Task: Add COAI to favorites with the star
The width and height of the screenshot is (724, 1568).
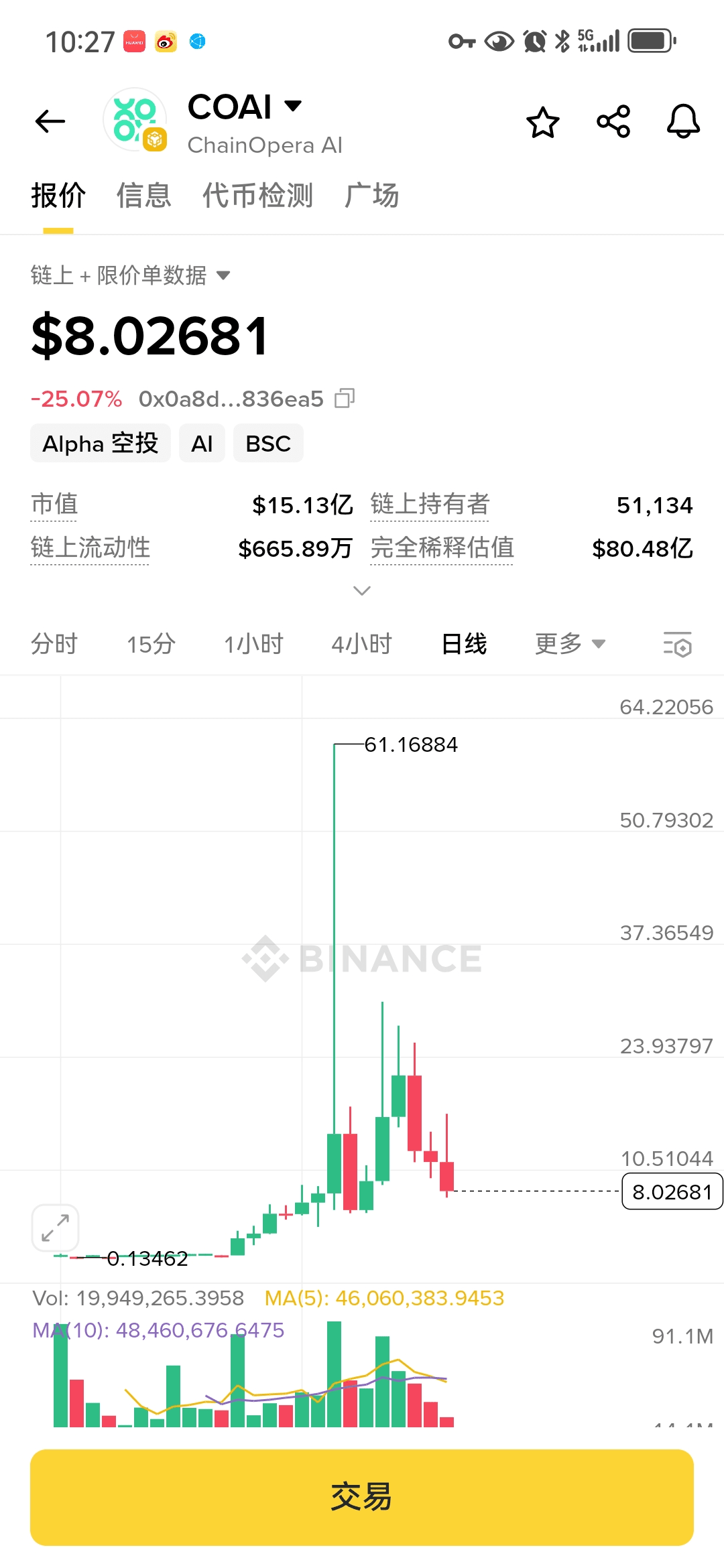Action: [542, 123]
